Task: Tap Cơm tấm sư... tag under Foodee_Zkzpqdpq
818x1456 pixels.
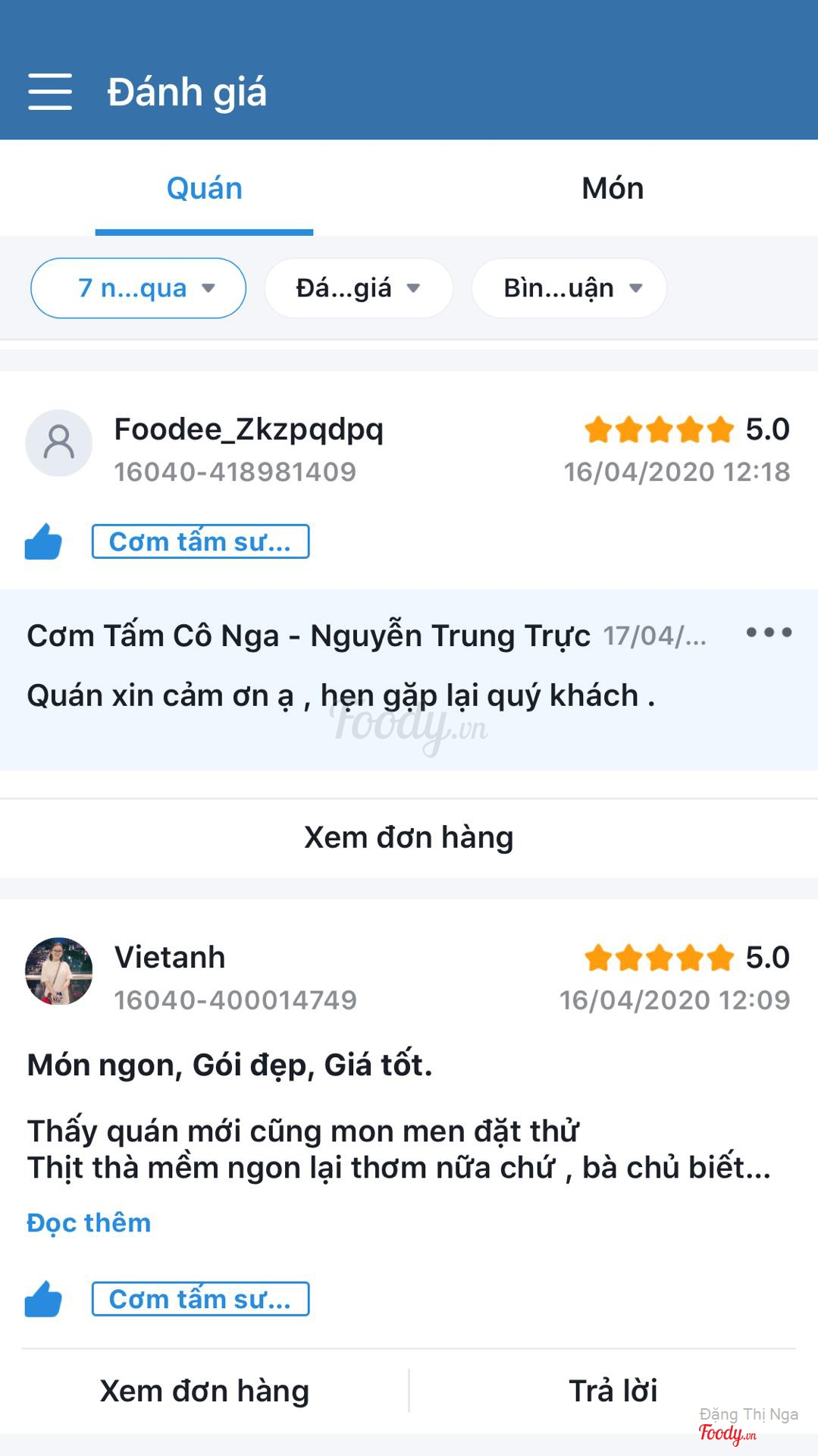Action: (x=200, y=541)
